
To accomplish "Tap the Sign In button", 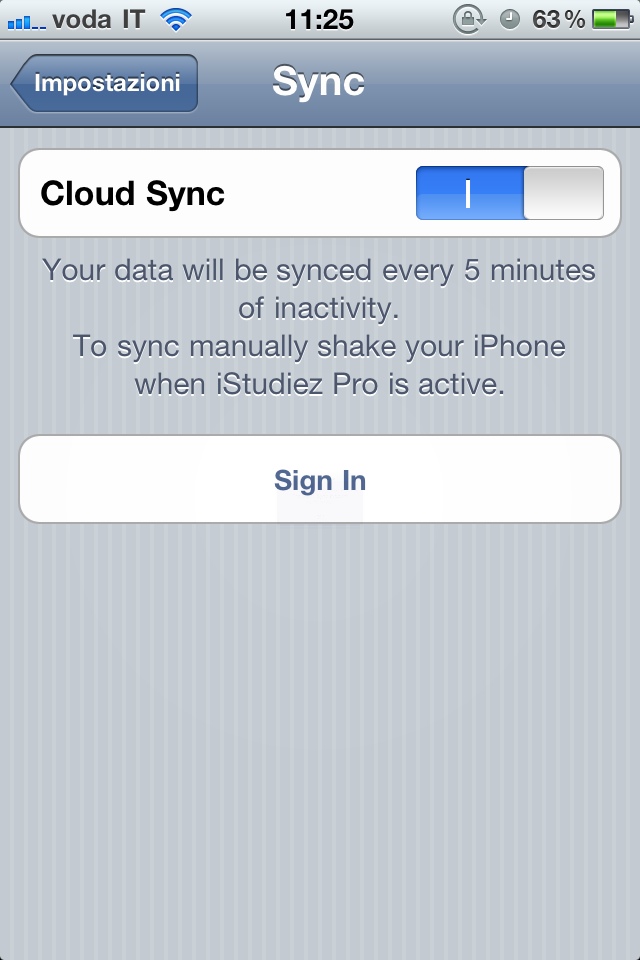I will coord(320,480).
